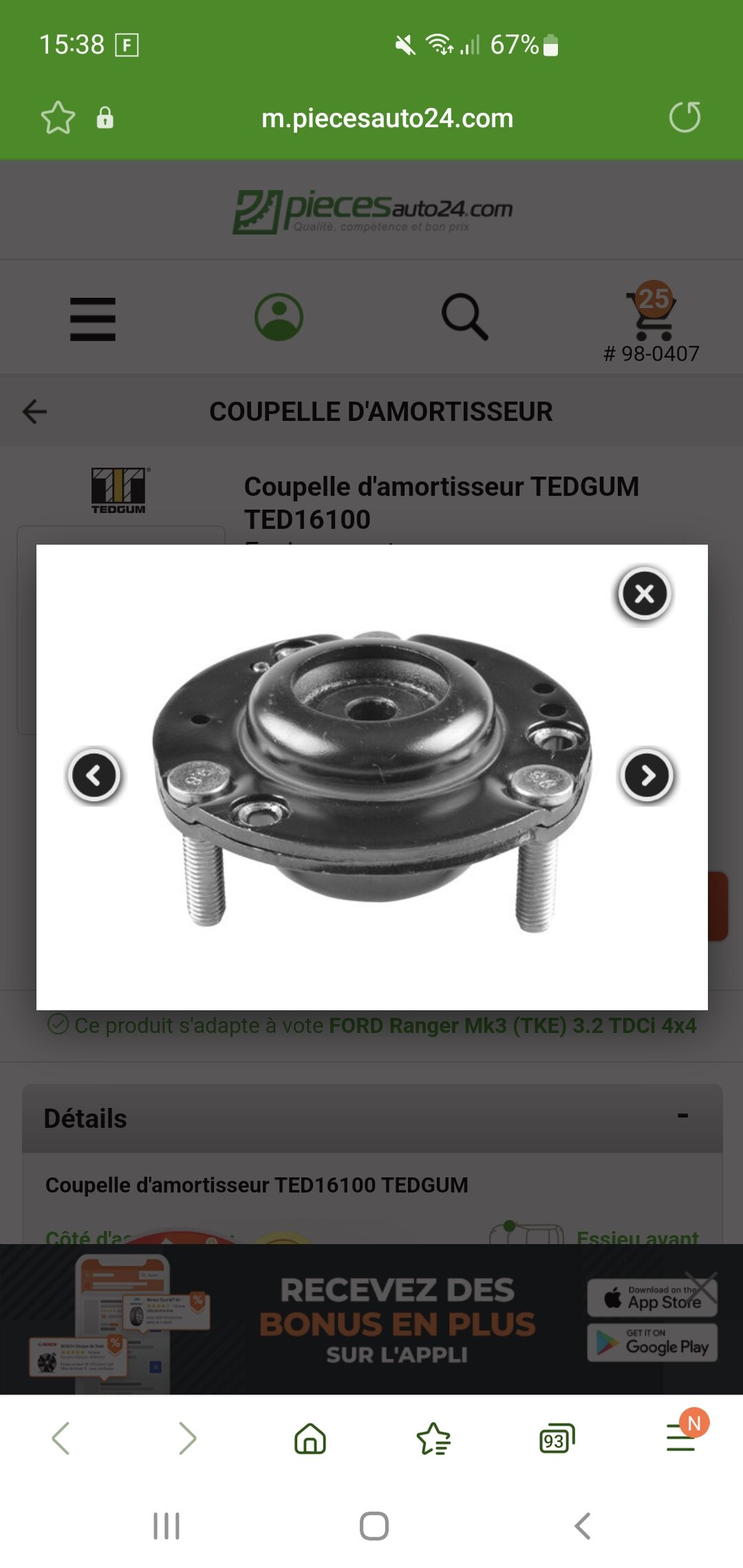Open browser bookmarks list
The height and width of the screenshot is (1568, 743).
pos(433,1438)
